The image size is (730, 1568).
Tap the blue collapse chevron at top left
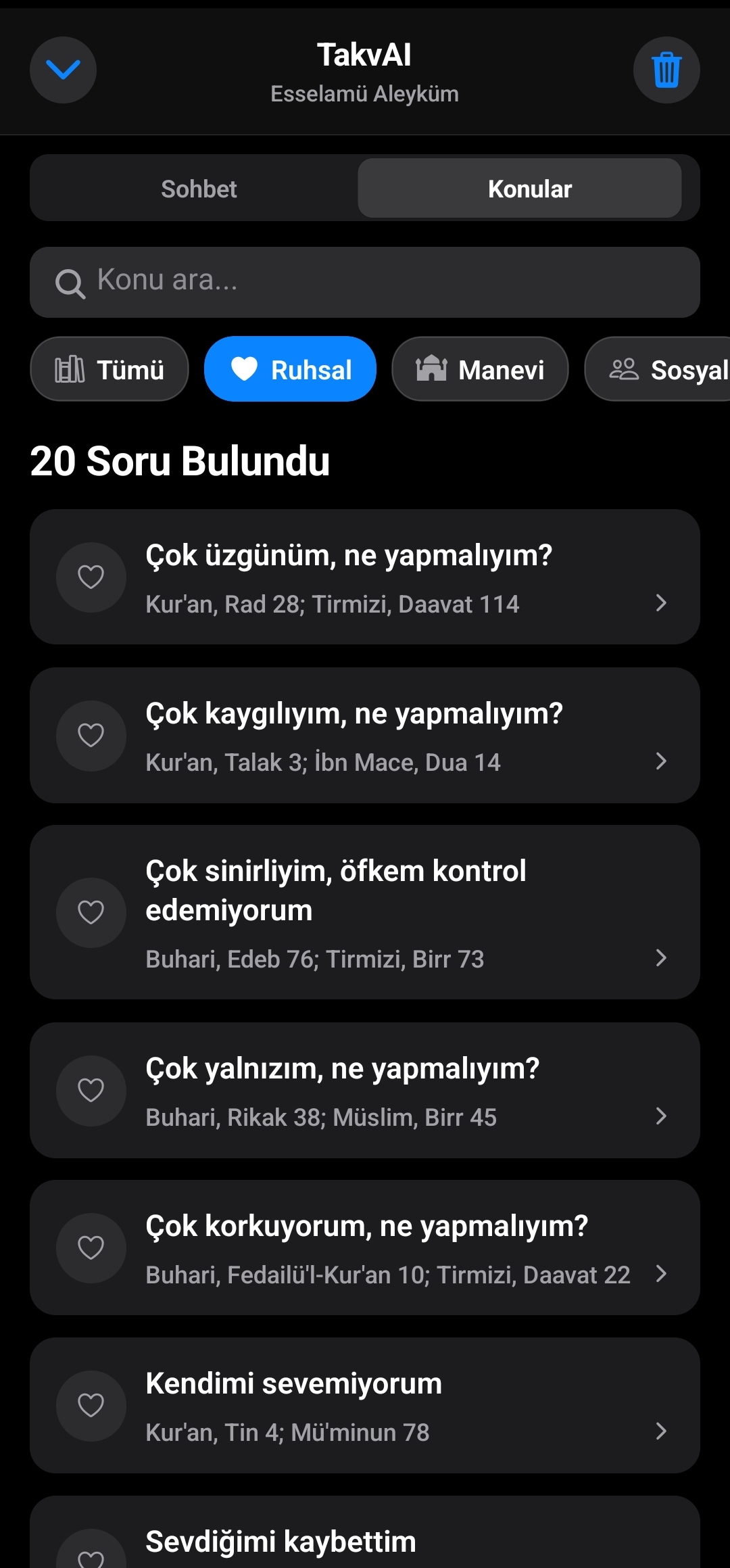[62, 70]
